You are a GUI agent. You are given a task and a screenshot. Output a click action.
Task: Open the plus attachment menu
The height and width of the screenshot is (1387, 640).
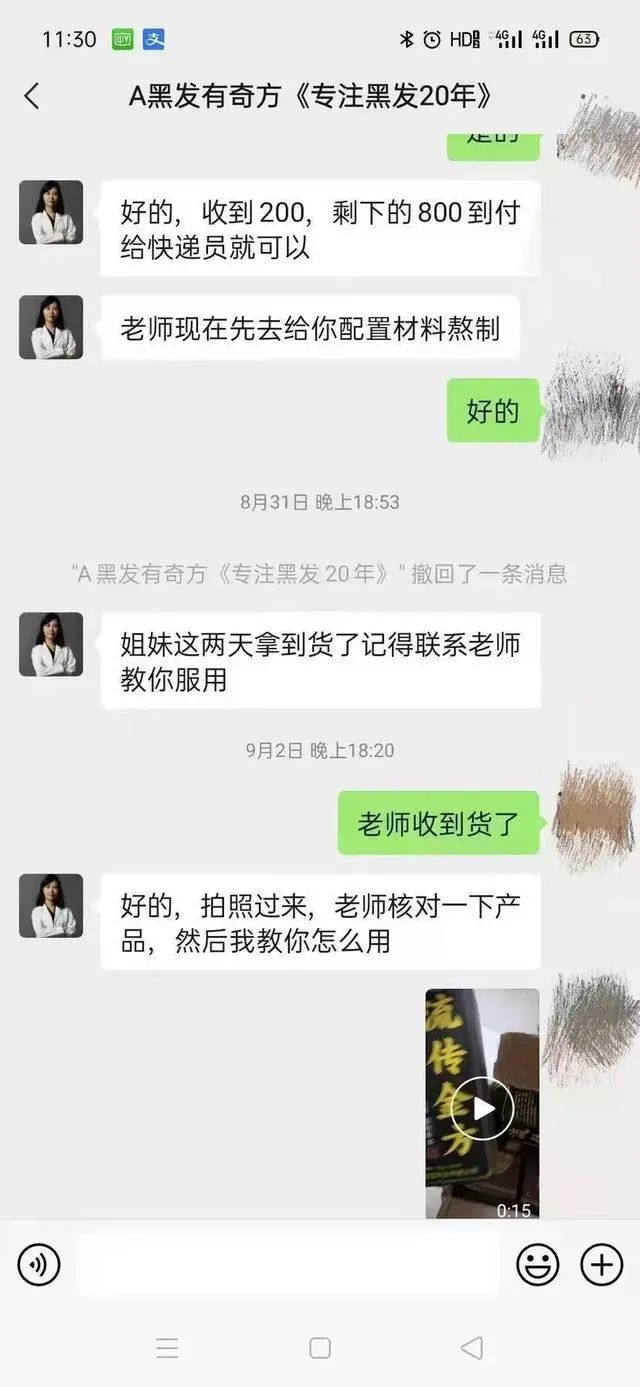pyautogui.click(x=601, y=1265)
